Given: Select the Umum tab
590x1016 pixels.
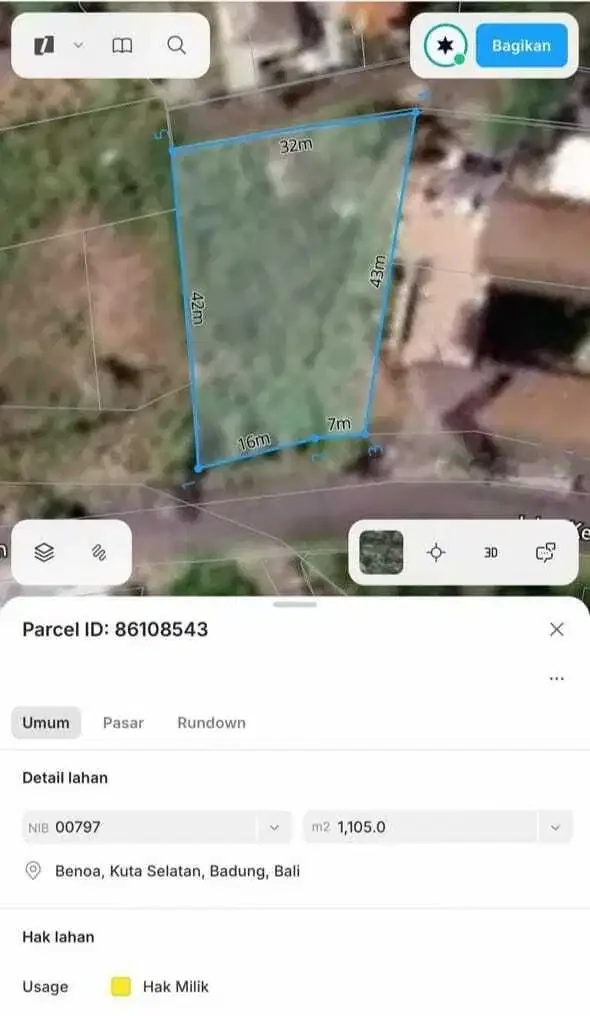Looking at the screenshot, I should point(46,722).
